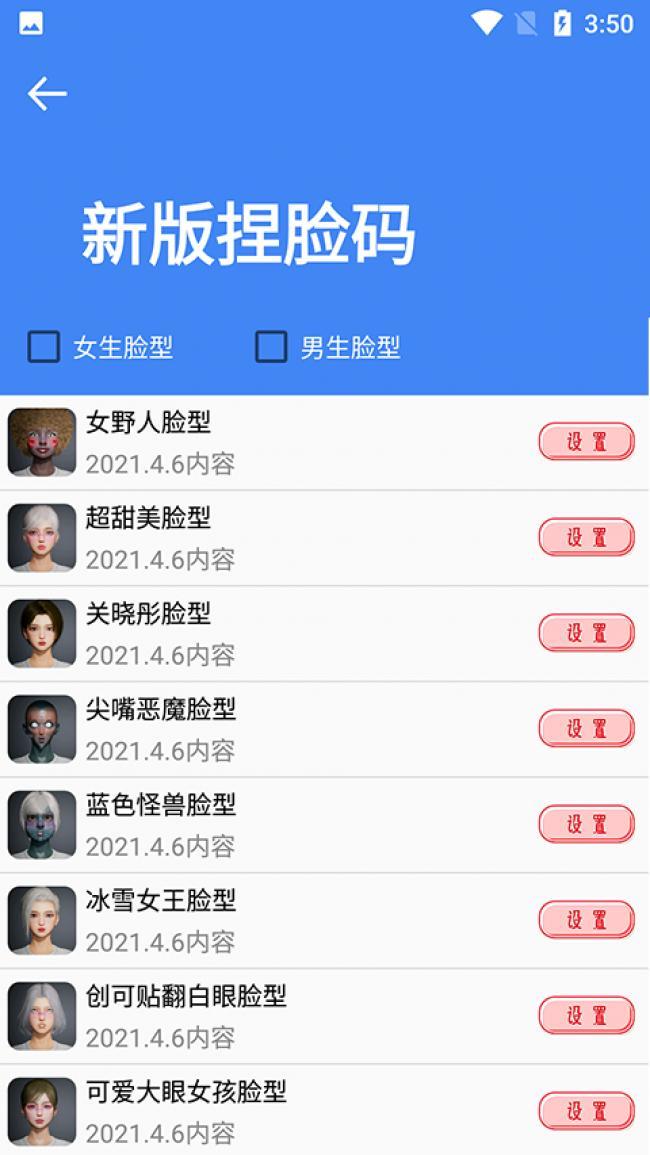Toggle the 男生脸型 filter checkbox
This screenshot has width=650, height=1155.
point(271,347)
